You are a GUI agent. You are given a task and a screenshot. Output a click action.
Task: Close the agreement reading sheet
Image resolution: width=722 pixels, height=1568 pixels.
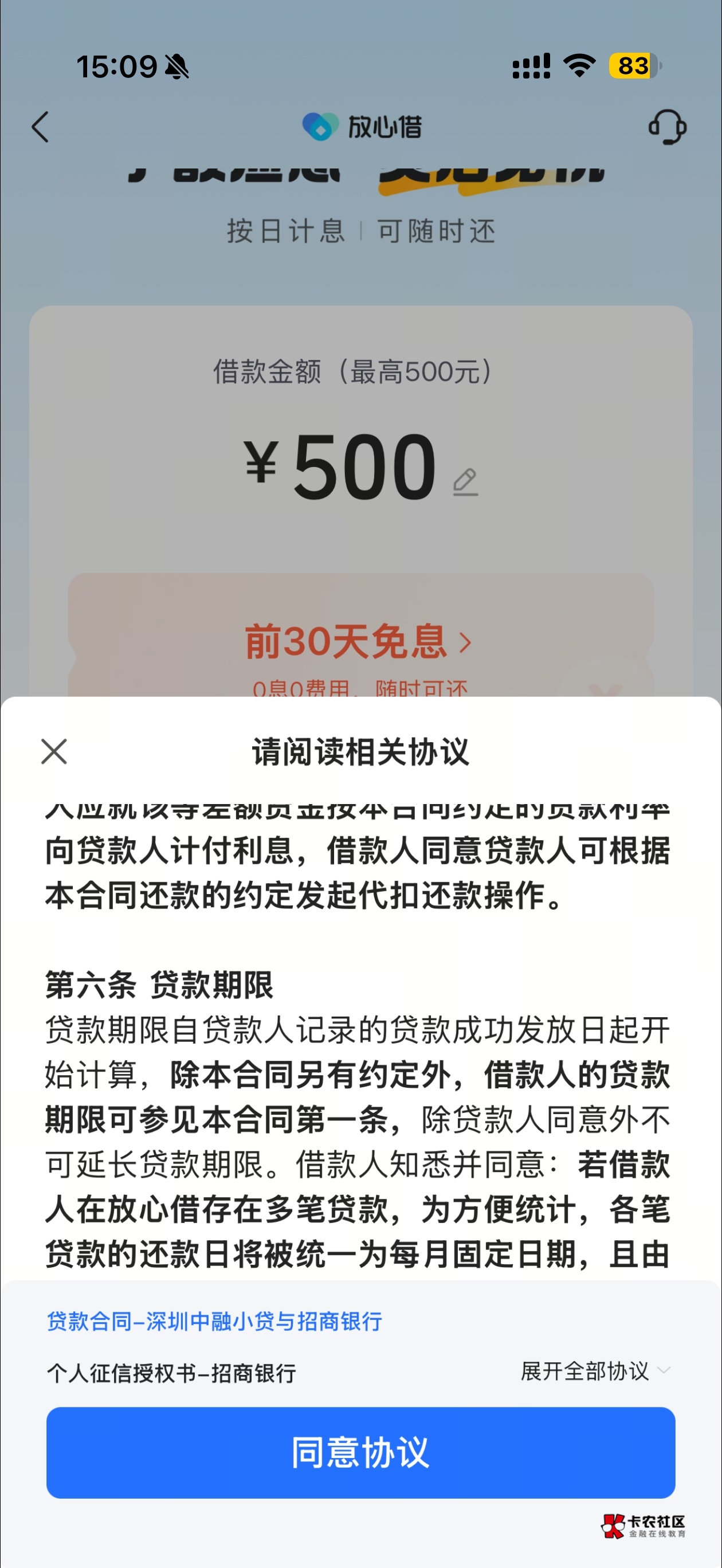(x=54, y=751)
